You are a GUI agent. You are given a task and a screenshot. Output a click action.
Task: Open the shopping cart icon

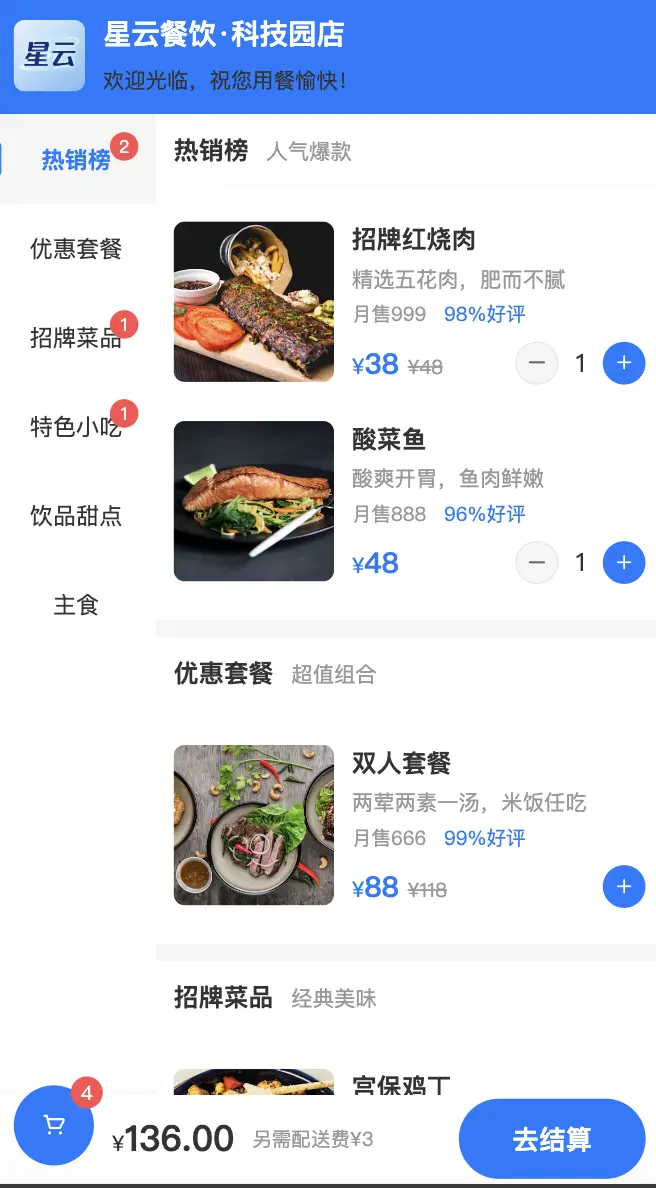pyautogui.click(x=54, y=1125)
